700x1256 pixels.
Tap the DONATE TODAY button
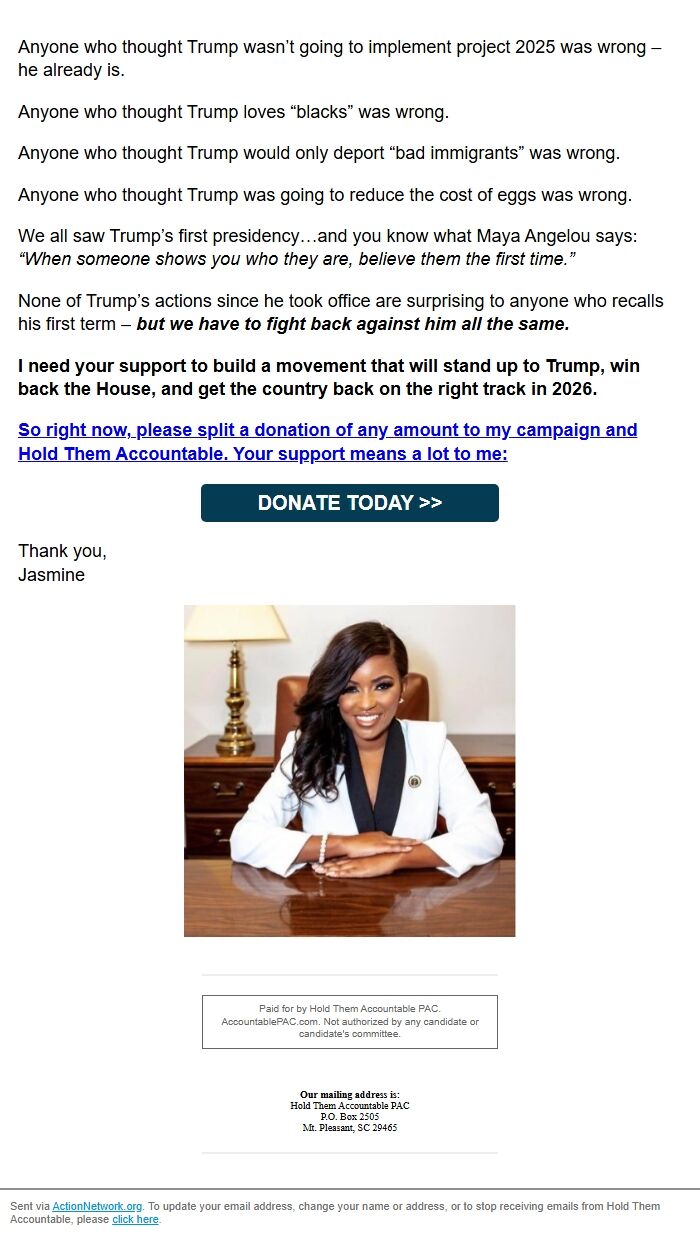(x=349, y=503)
